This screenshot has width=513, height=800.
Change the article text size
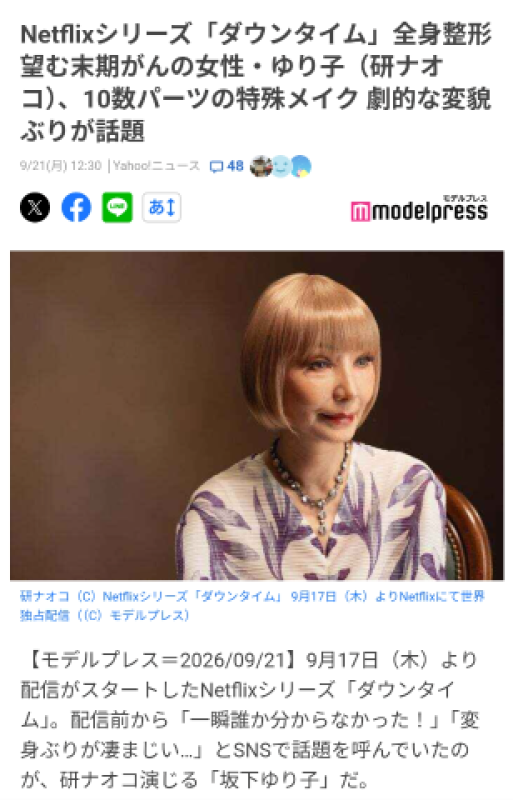click(x=162, y=207)
